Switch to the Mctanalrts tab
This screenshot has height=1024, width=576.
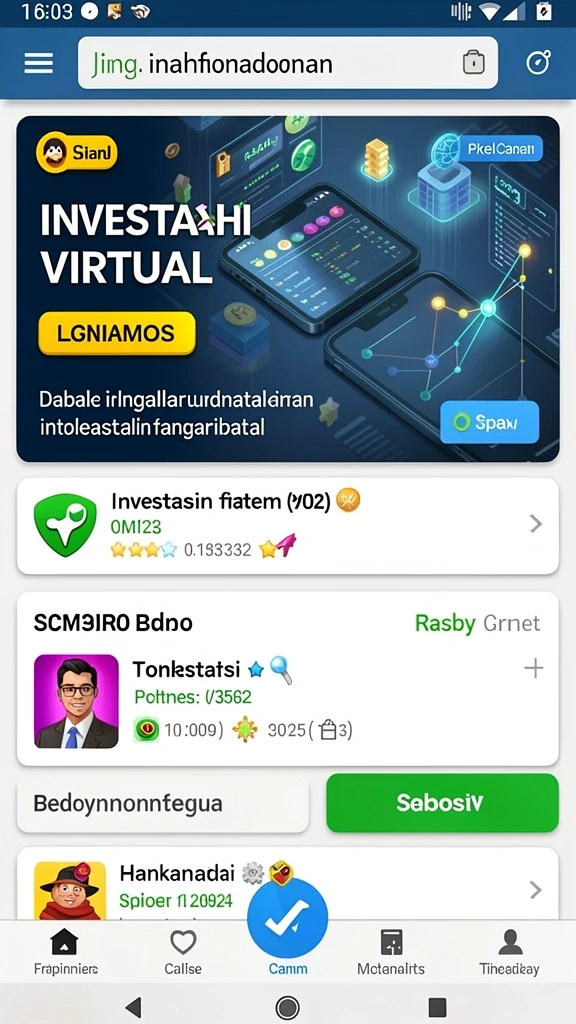391,952
